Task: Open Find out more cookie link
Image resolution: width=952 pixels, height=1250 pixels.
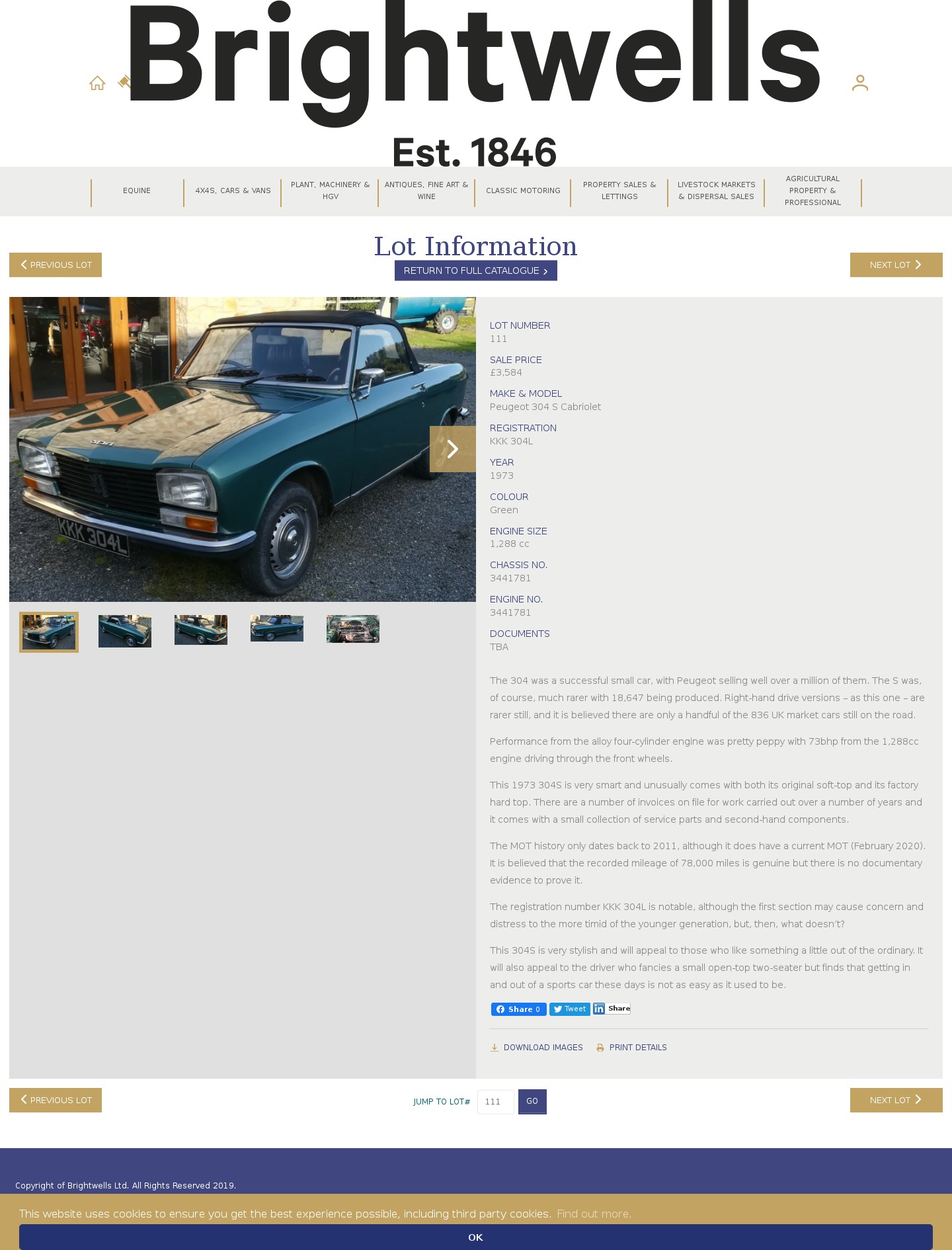Action: (x=594, y=1214)
